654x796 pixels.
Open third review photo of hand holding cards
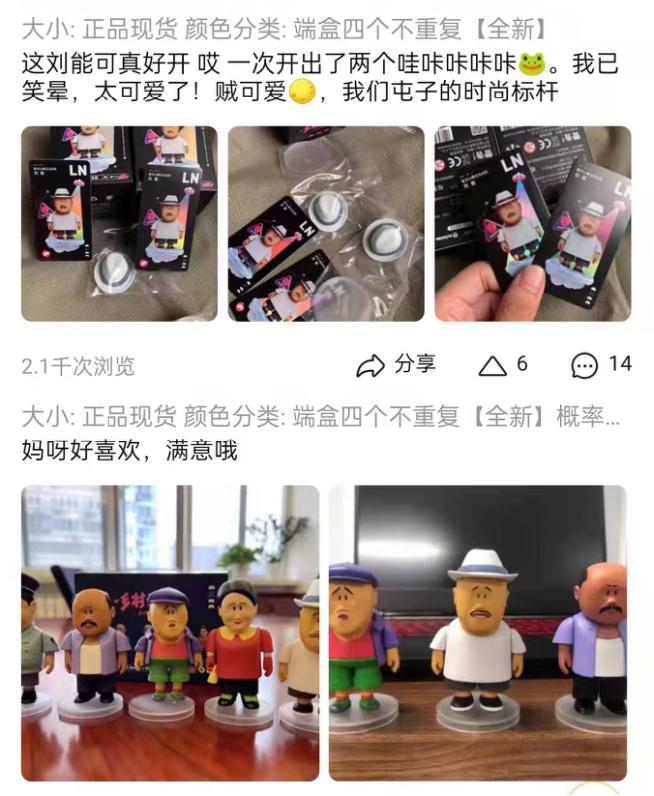(x=532, y=223)
